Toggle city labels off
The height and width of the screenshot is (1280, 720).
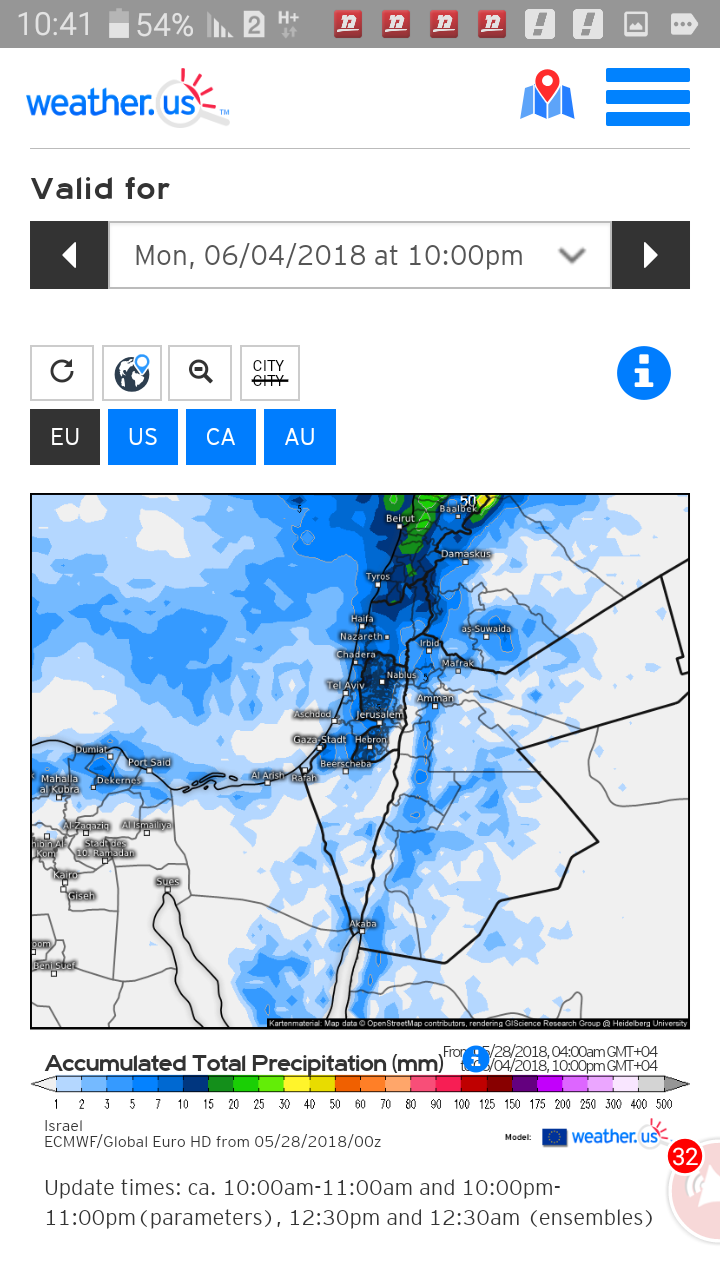tap(269, 373)
